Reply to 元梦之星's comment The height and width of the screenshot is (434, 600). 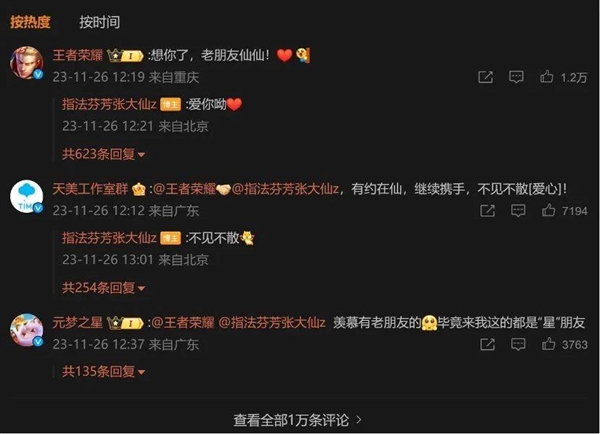[x=516, y=345]
